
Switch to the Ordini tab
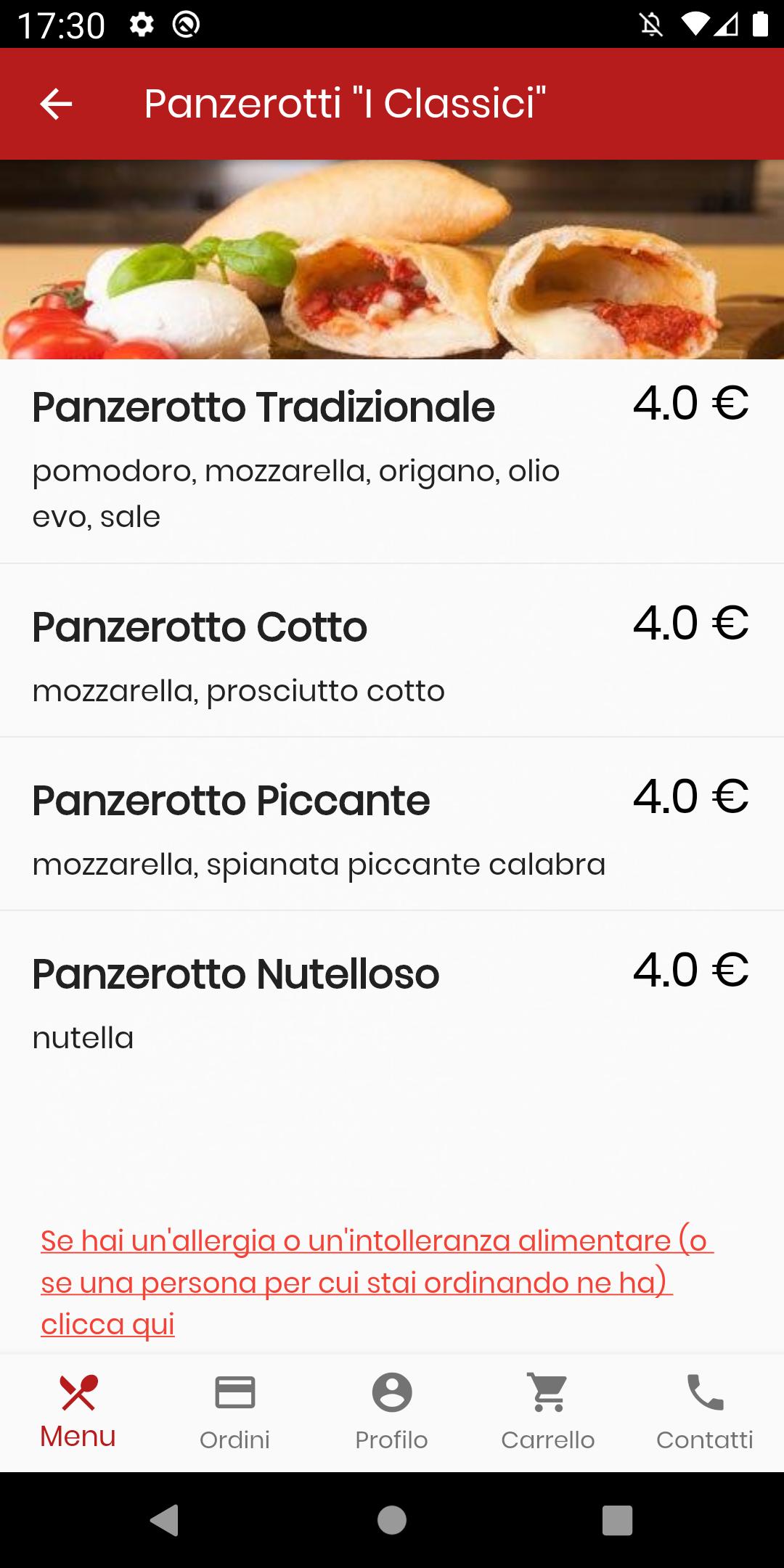pos(235,1413)
